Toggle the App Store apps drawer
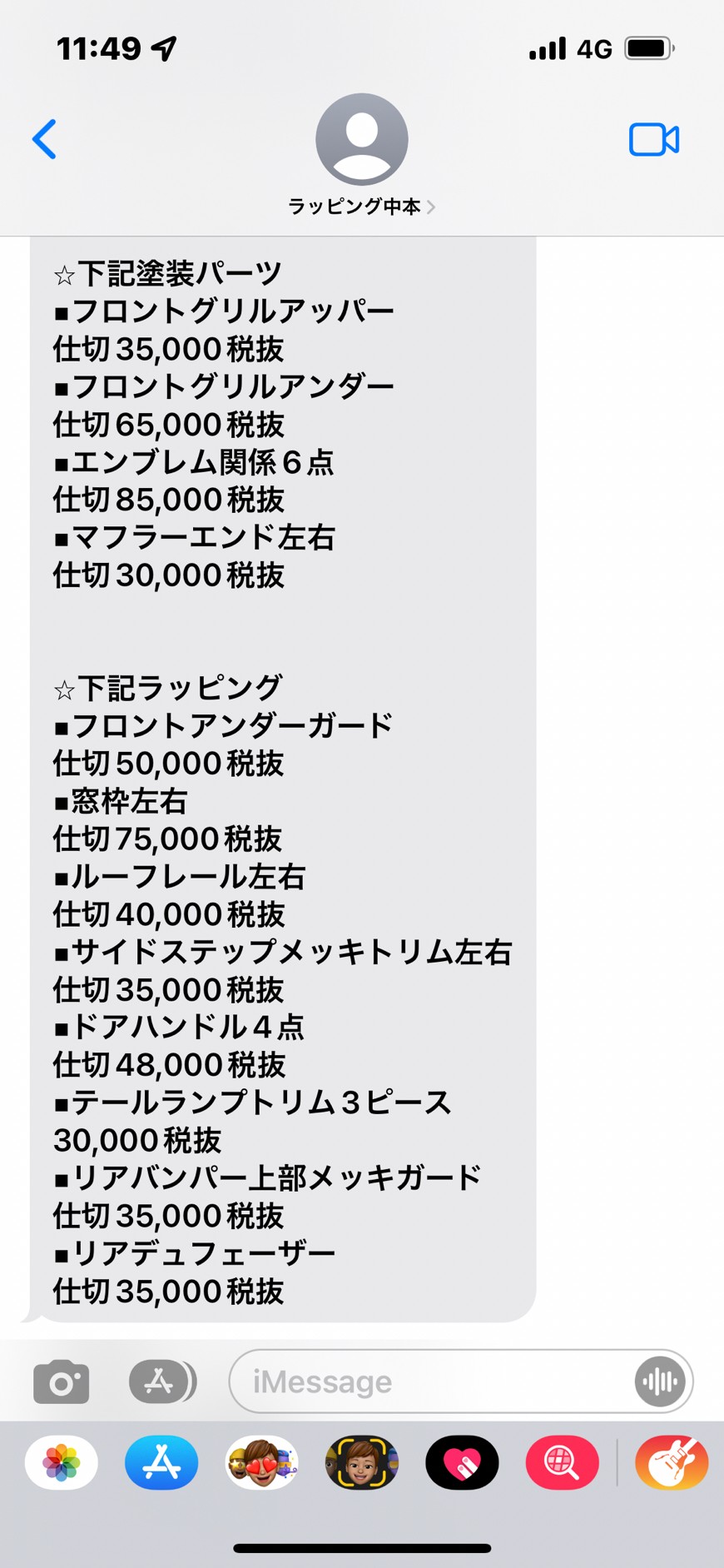724x1568 pixels. coord(162,1381)
